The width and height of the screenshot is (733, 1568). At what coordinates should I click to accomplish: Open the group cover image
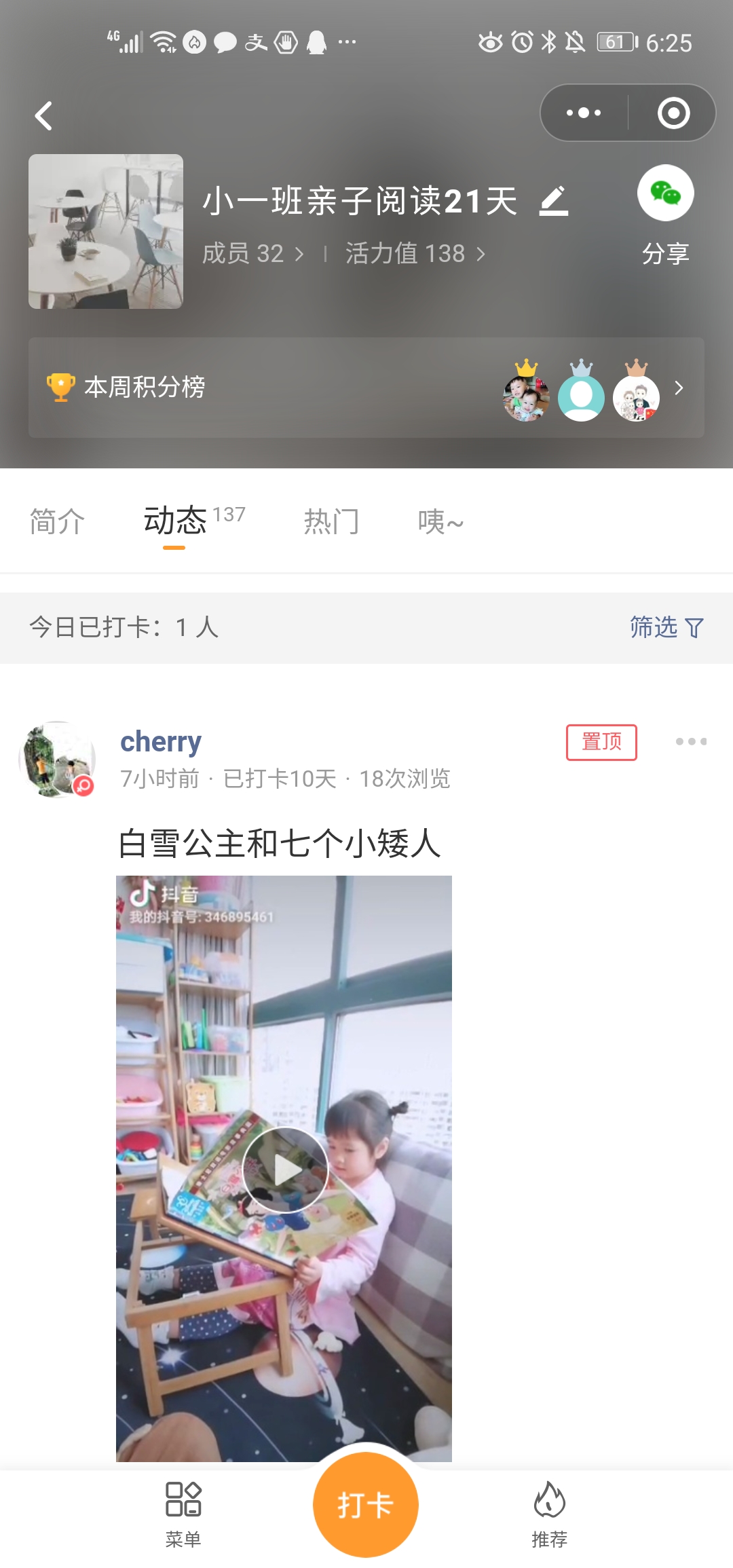(x=106, y=231)
